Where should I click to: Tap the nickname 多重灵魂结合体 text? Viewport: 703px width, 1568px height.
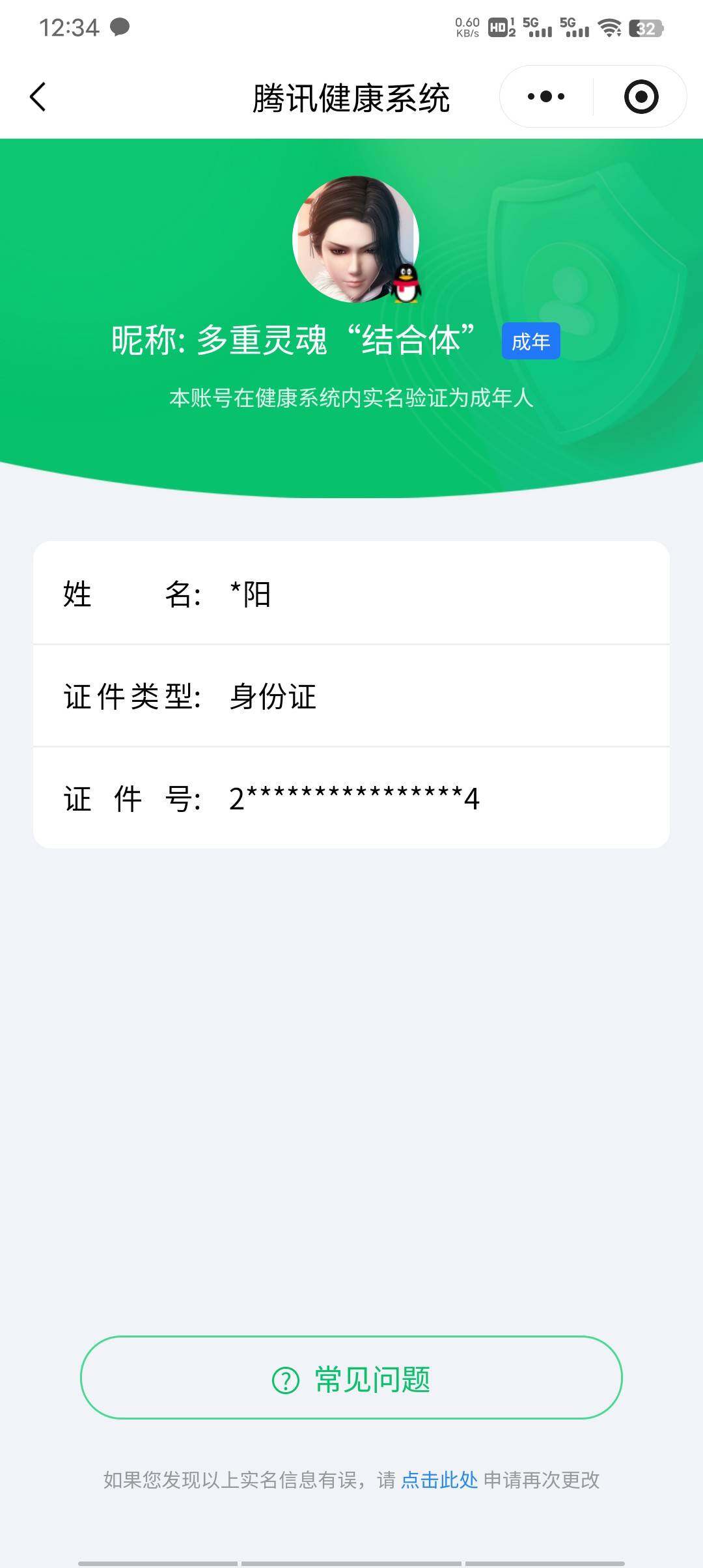click(x=294, y=340)
